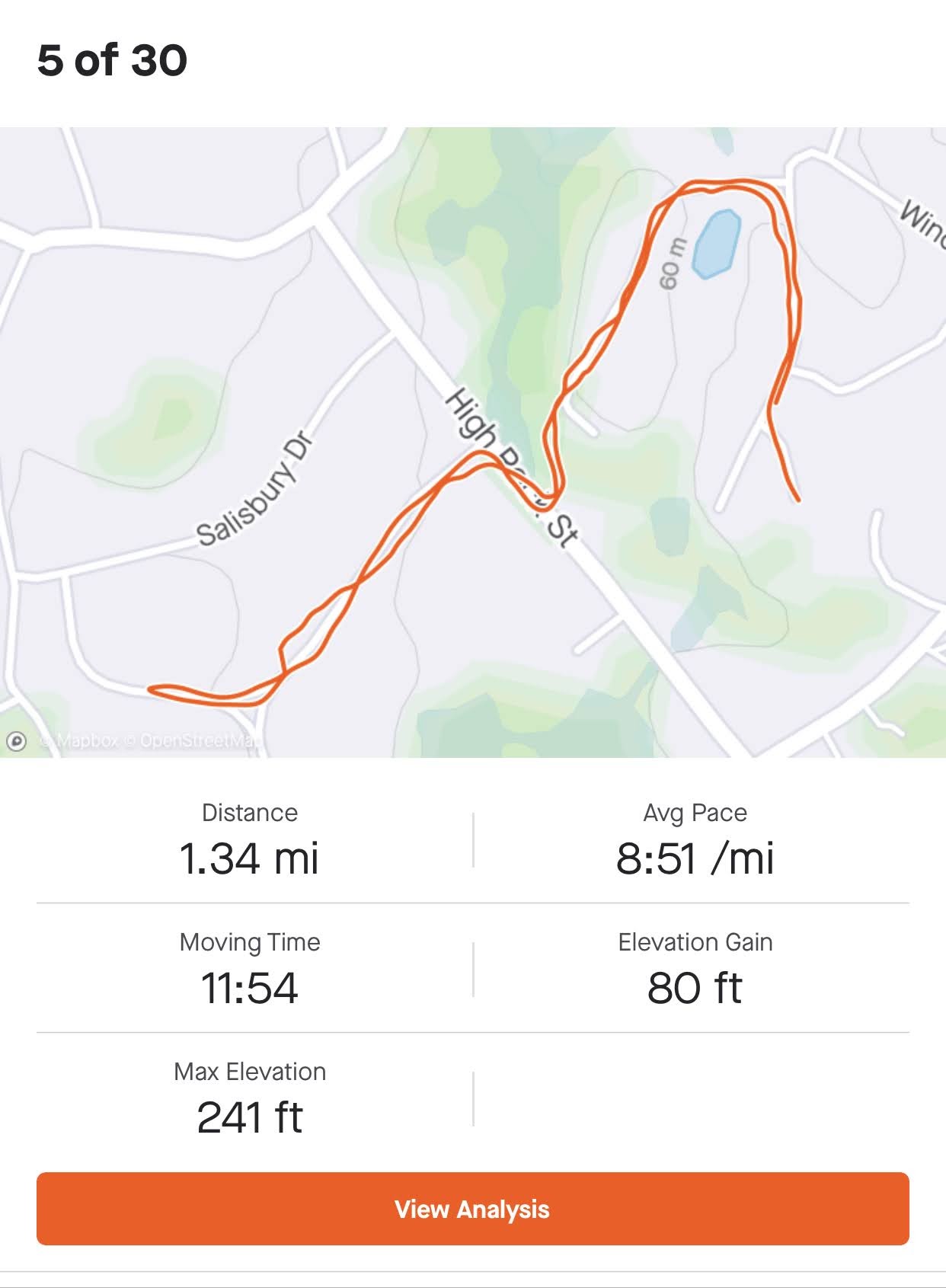Open the route map
946x1288 pixels.
tap(472, 442)
